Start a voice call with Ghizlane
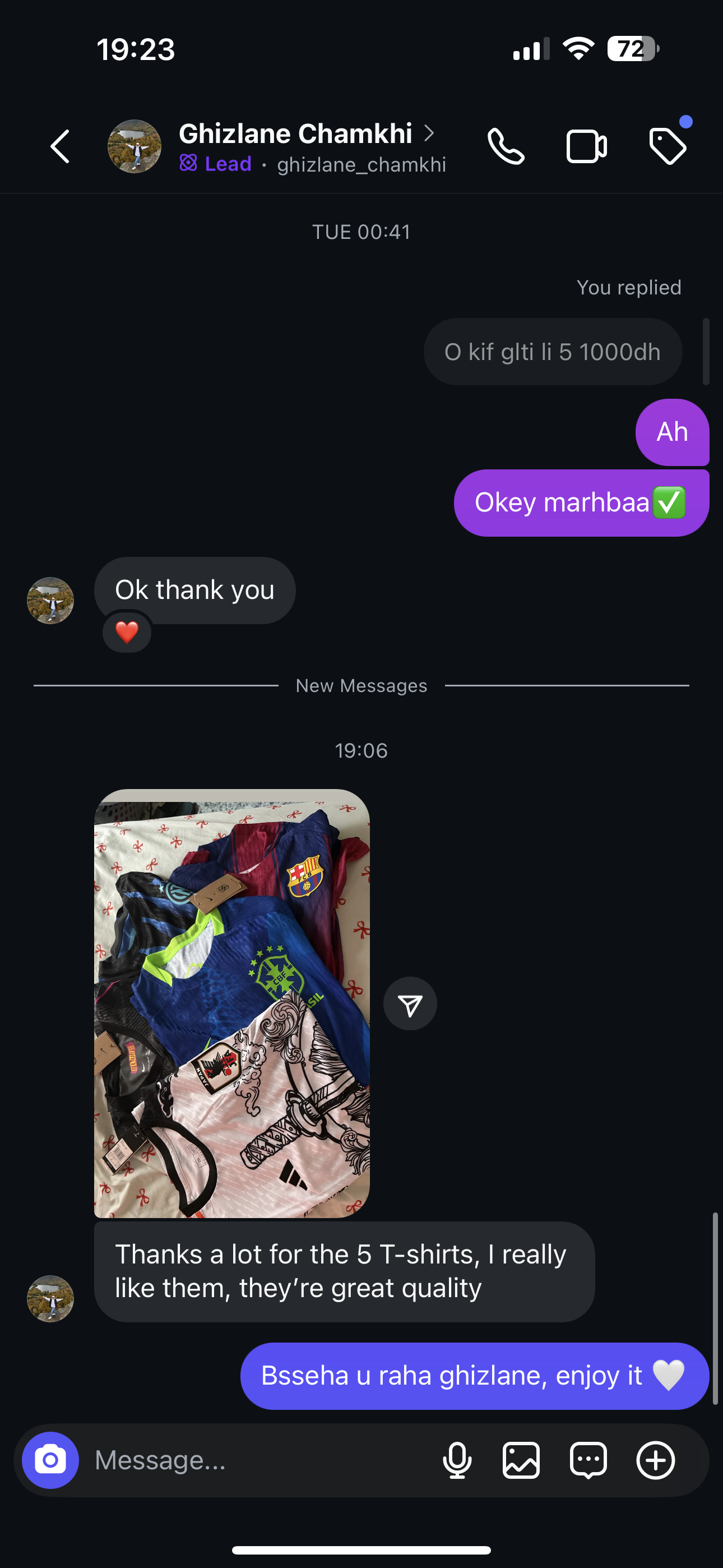 click(x=506, y=147)
